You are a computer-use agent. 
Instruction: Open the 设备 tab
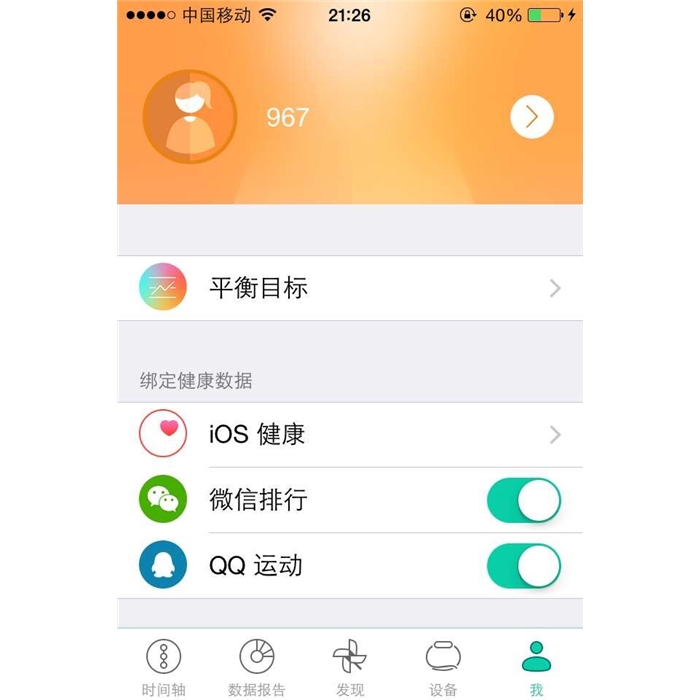click(x=443, y=666)
